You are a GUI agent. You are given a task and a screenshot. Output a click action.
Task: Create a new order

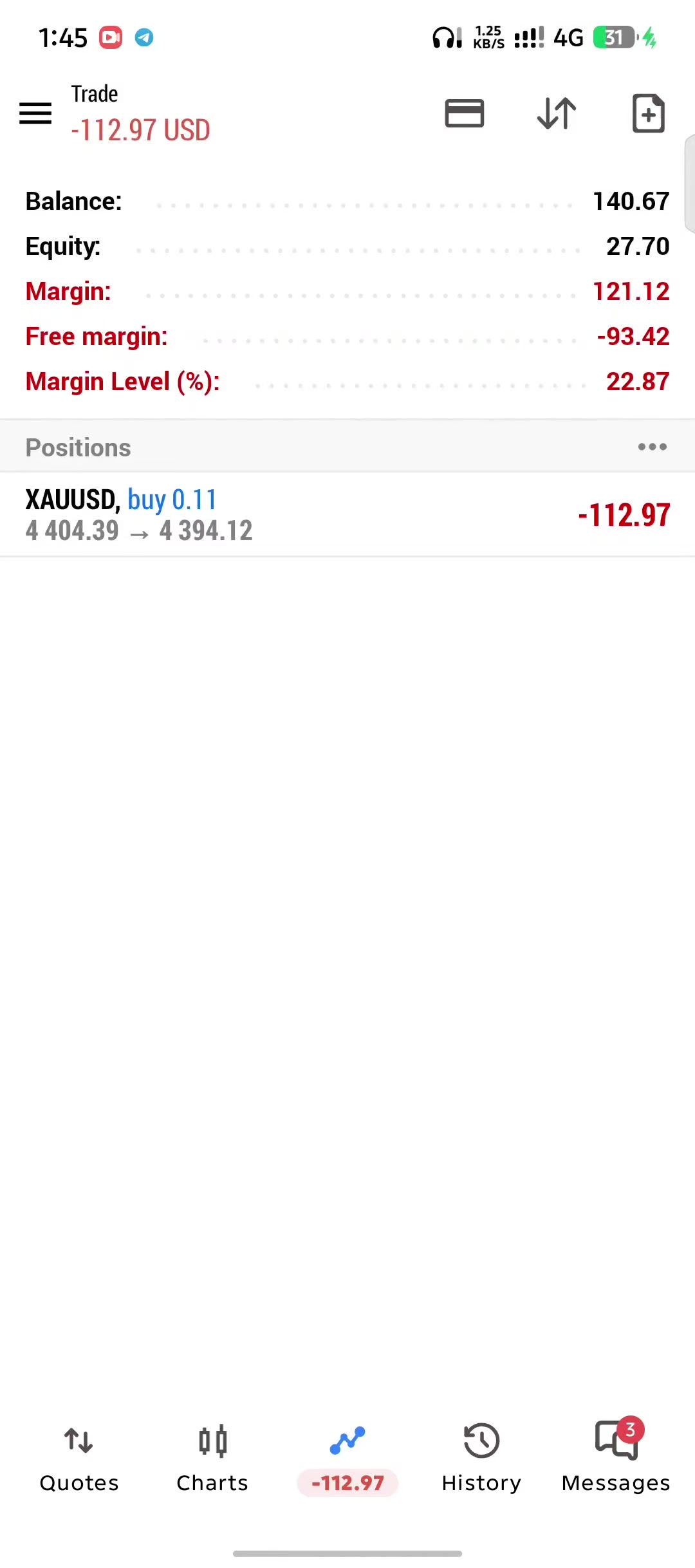point(648,114)
